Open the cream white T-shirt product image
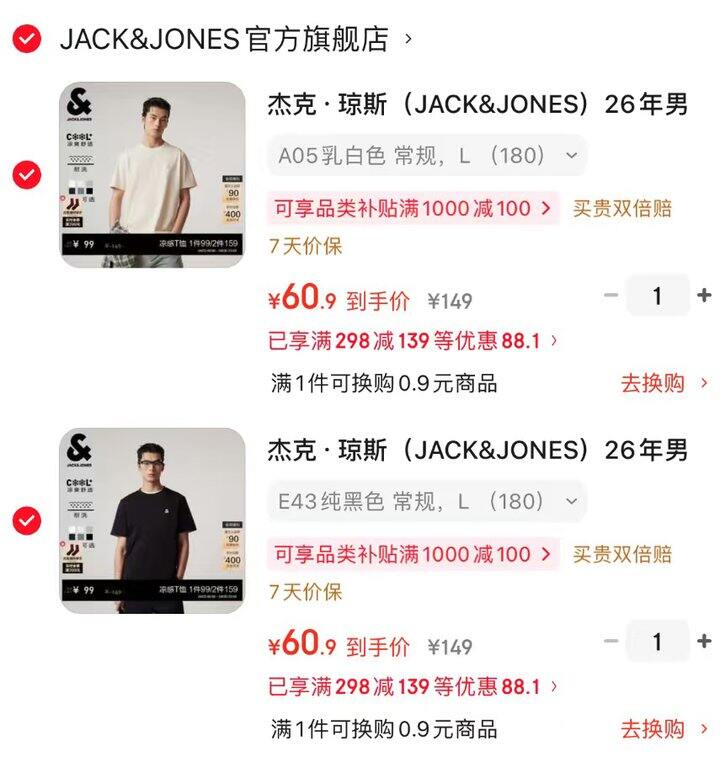 click(x=152, y=175)
